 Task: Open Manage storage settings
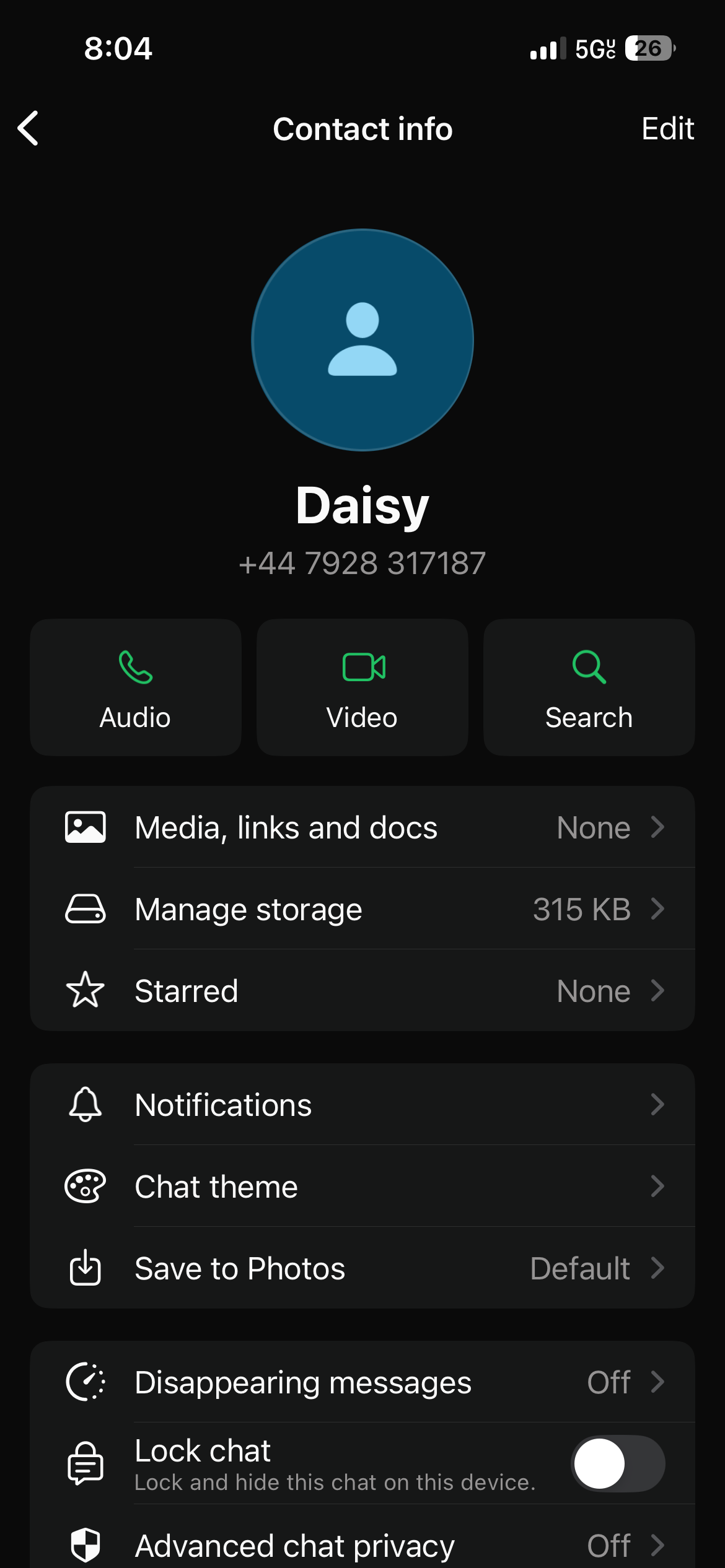click(362, 909)
